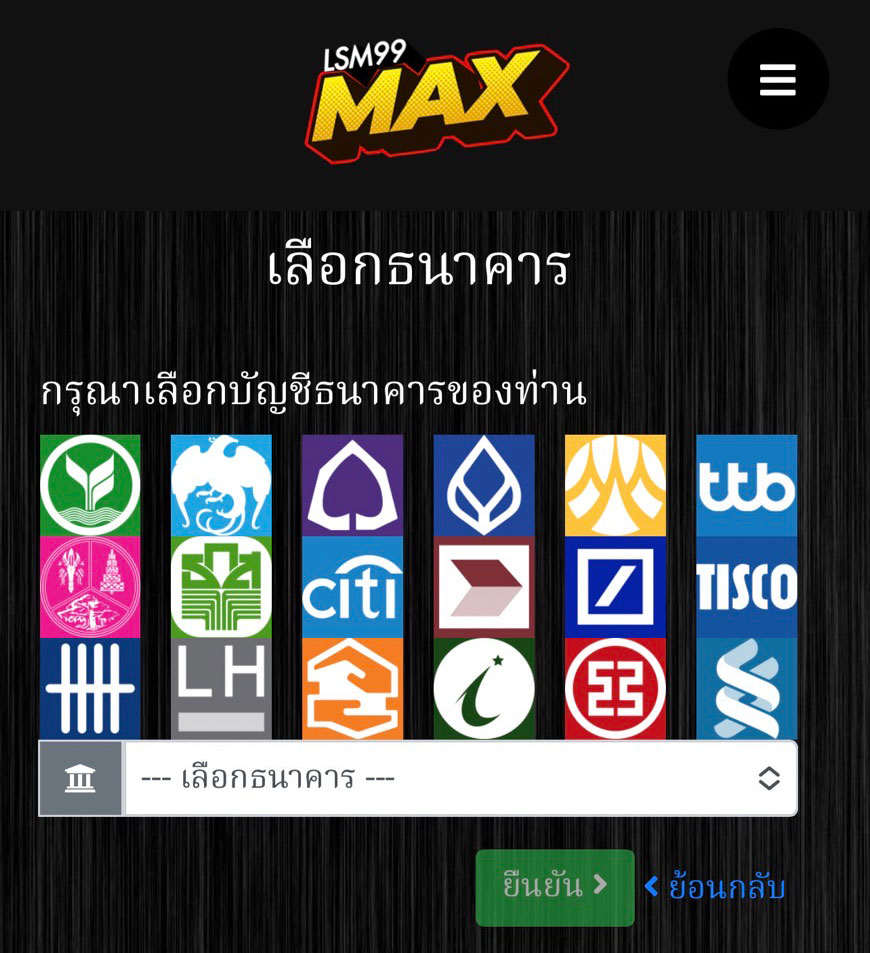Confirm with the ยืนยัน button
This screenshot has width=870, height=953.
555,887
